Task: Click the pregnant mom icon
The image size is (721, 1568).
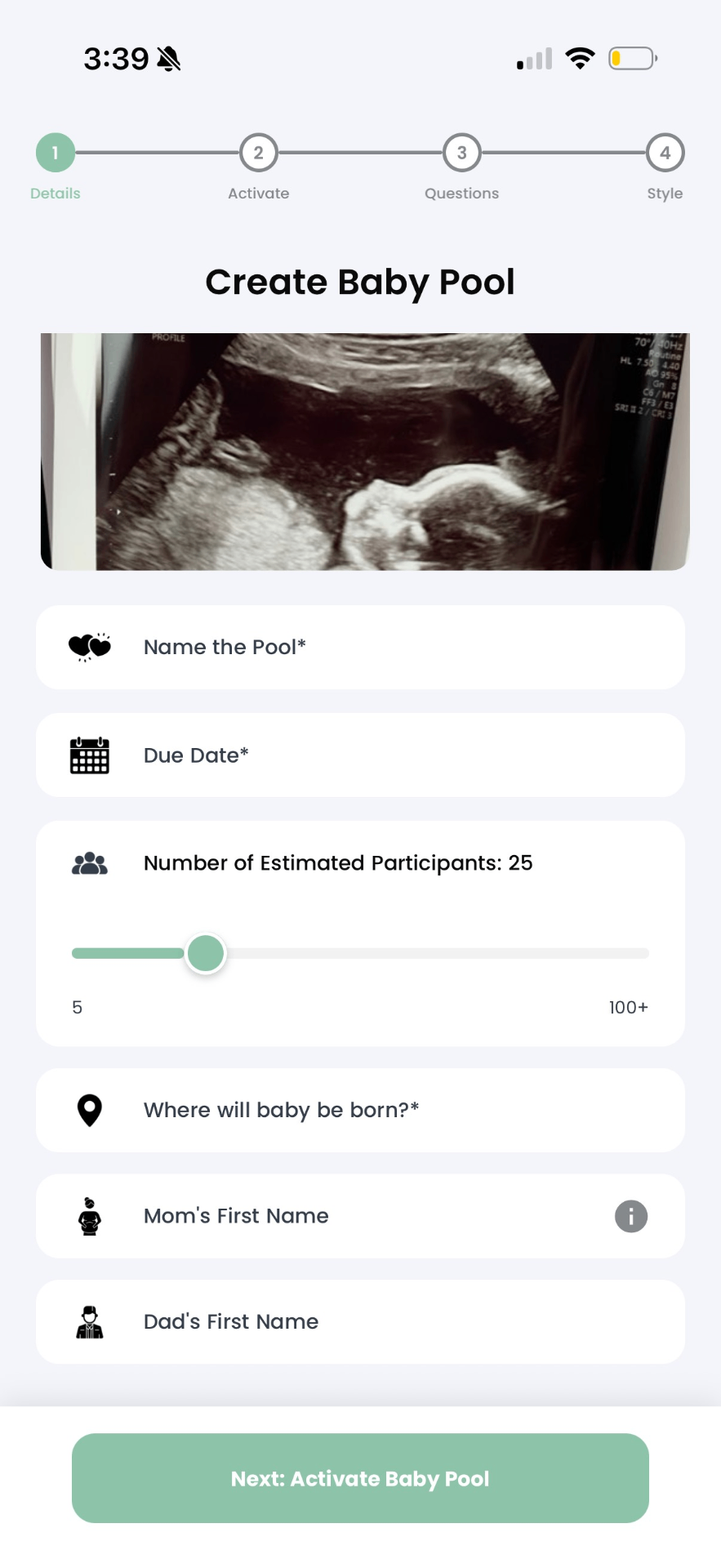Action: (89, 1215)
